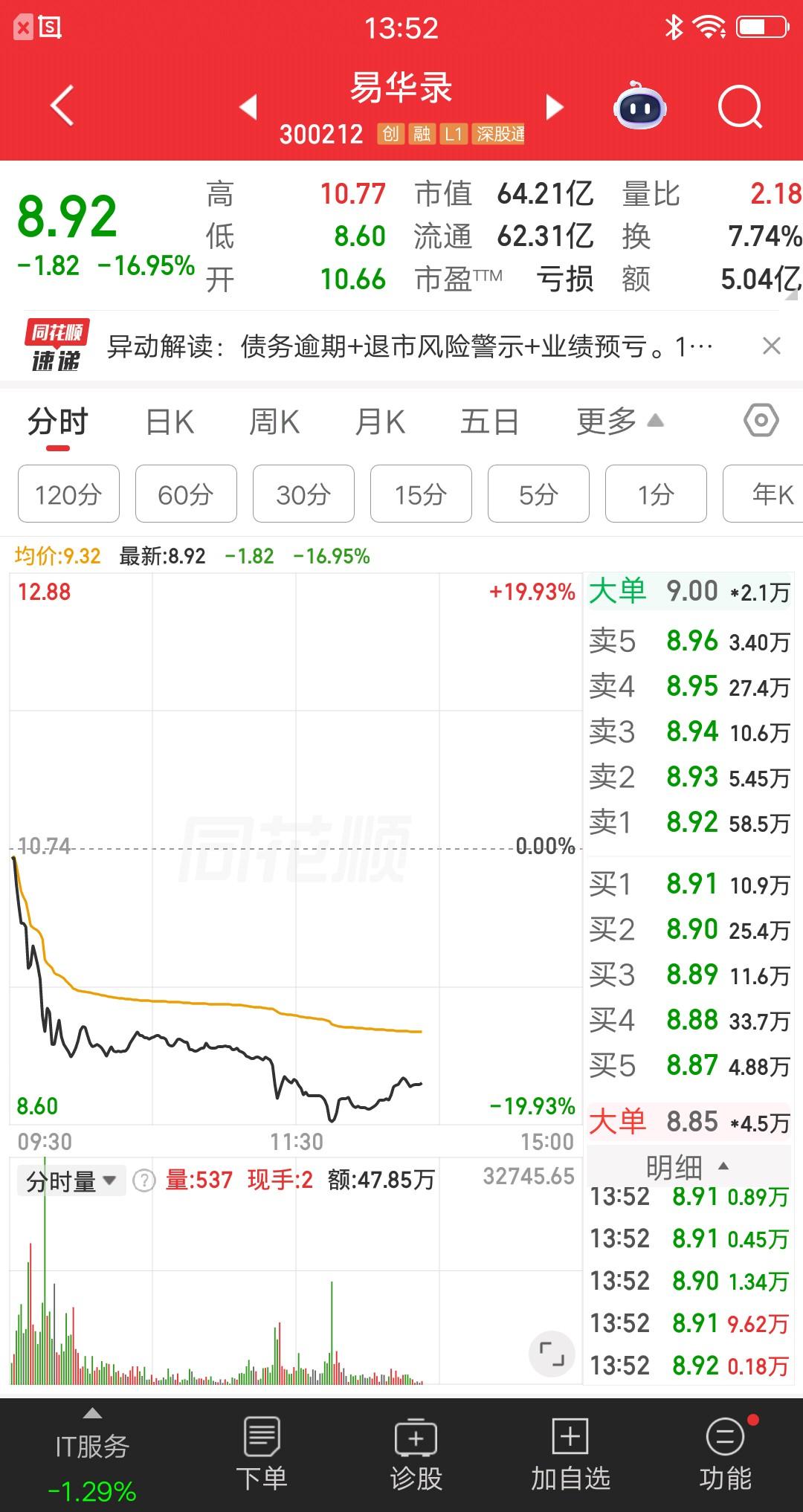The image size is (803, 1512).
Task: Dismiss the news banner with the × button
Action: [x=770, y=346]
